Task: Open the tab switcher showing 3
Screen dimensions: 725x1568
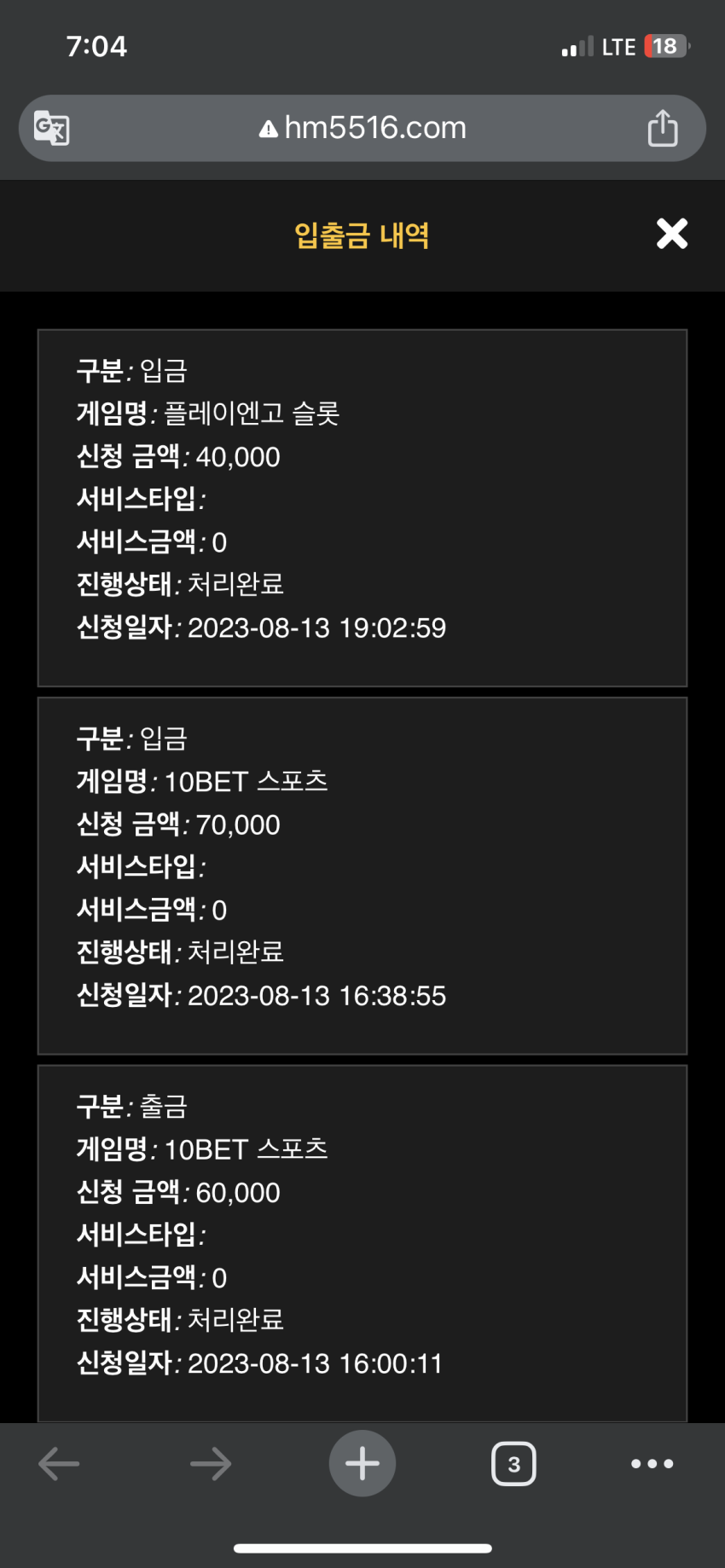Action: (513, 1464)
